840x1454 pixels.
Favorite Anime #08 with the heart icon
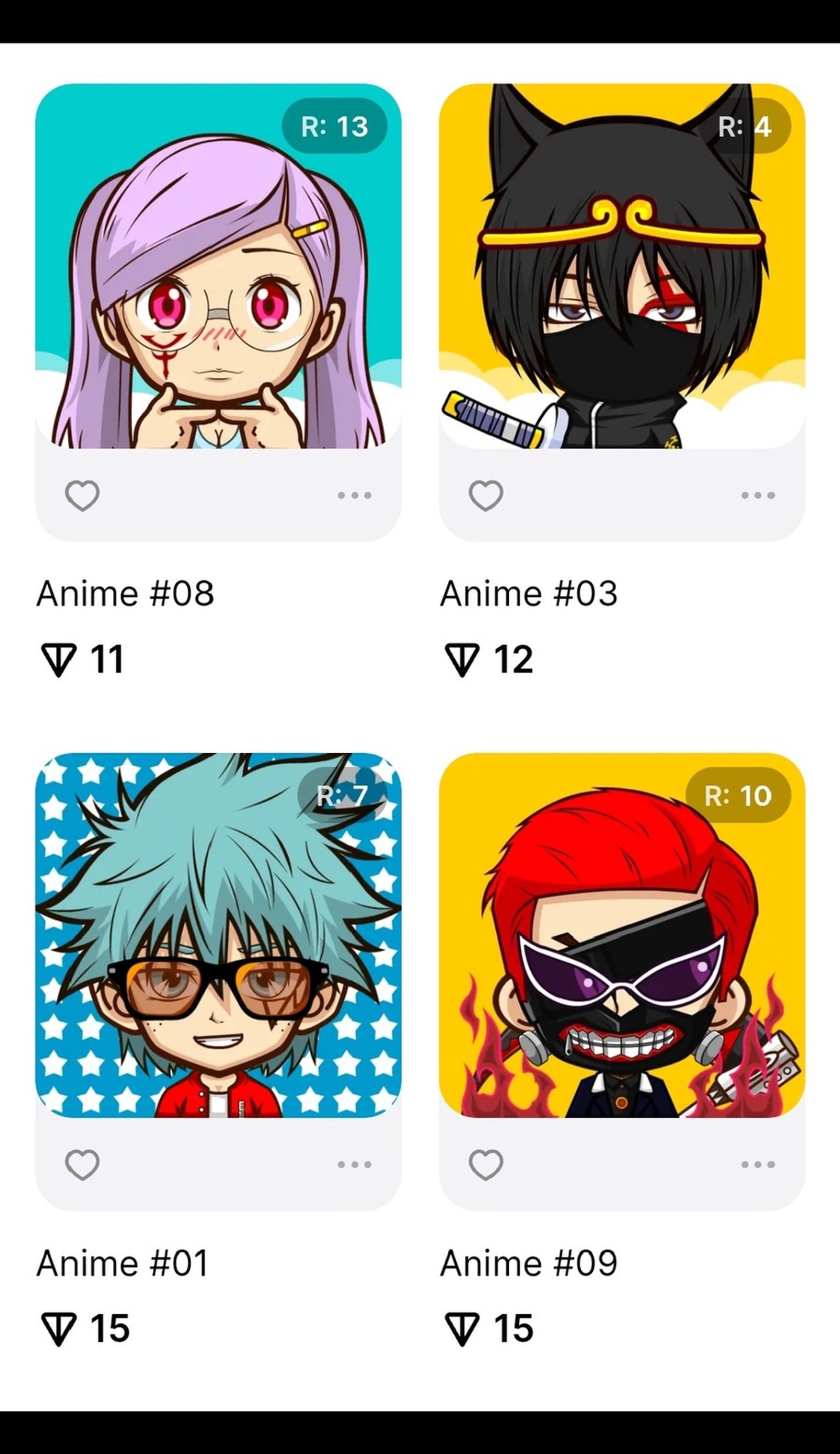point(82,495)
